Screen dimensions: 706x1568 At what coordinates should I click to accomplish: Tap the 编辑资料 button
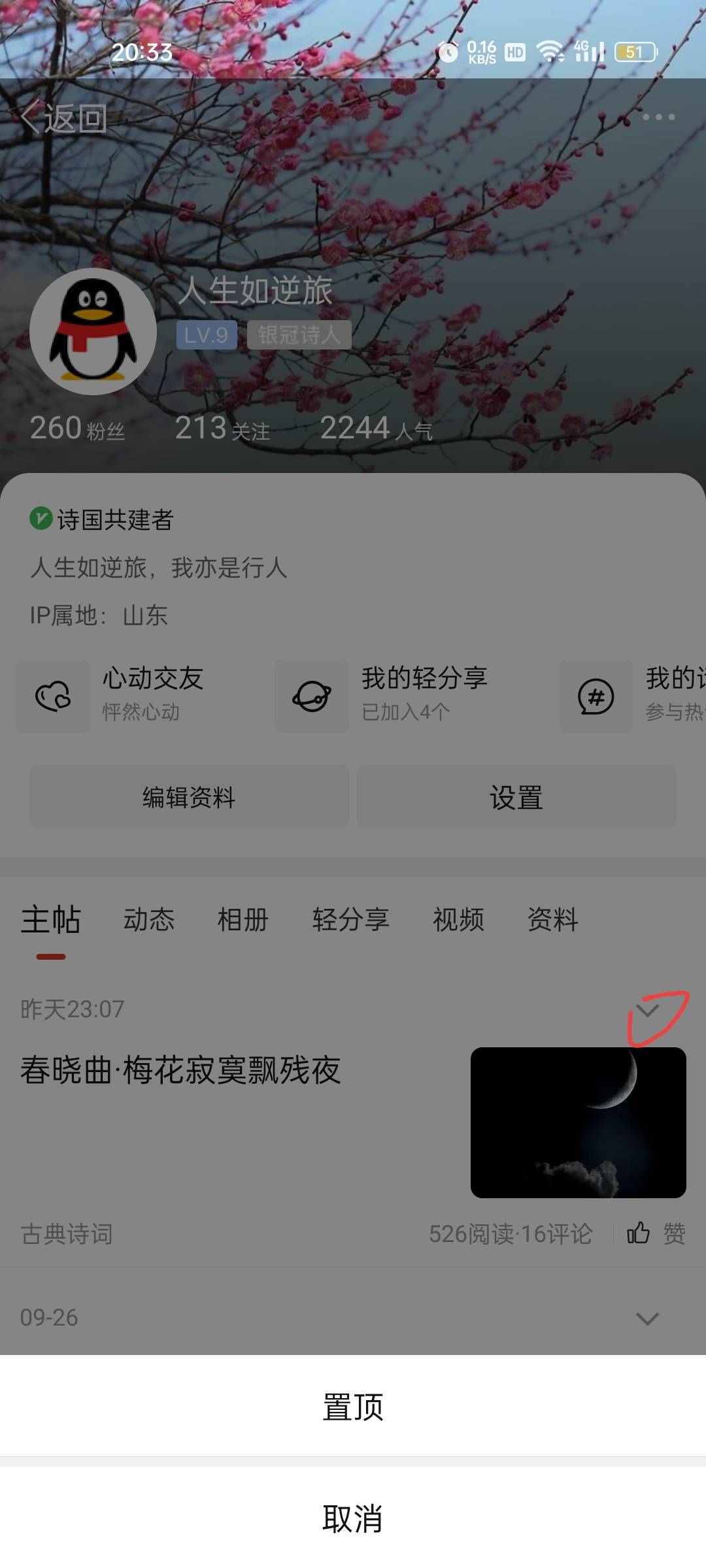[x=189, y=796]
